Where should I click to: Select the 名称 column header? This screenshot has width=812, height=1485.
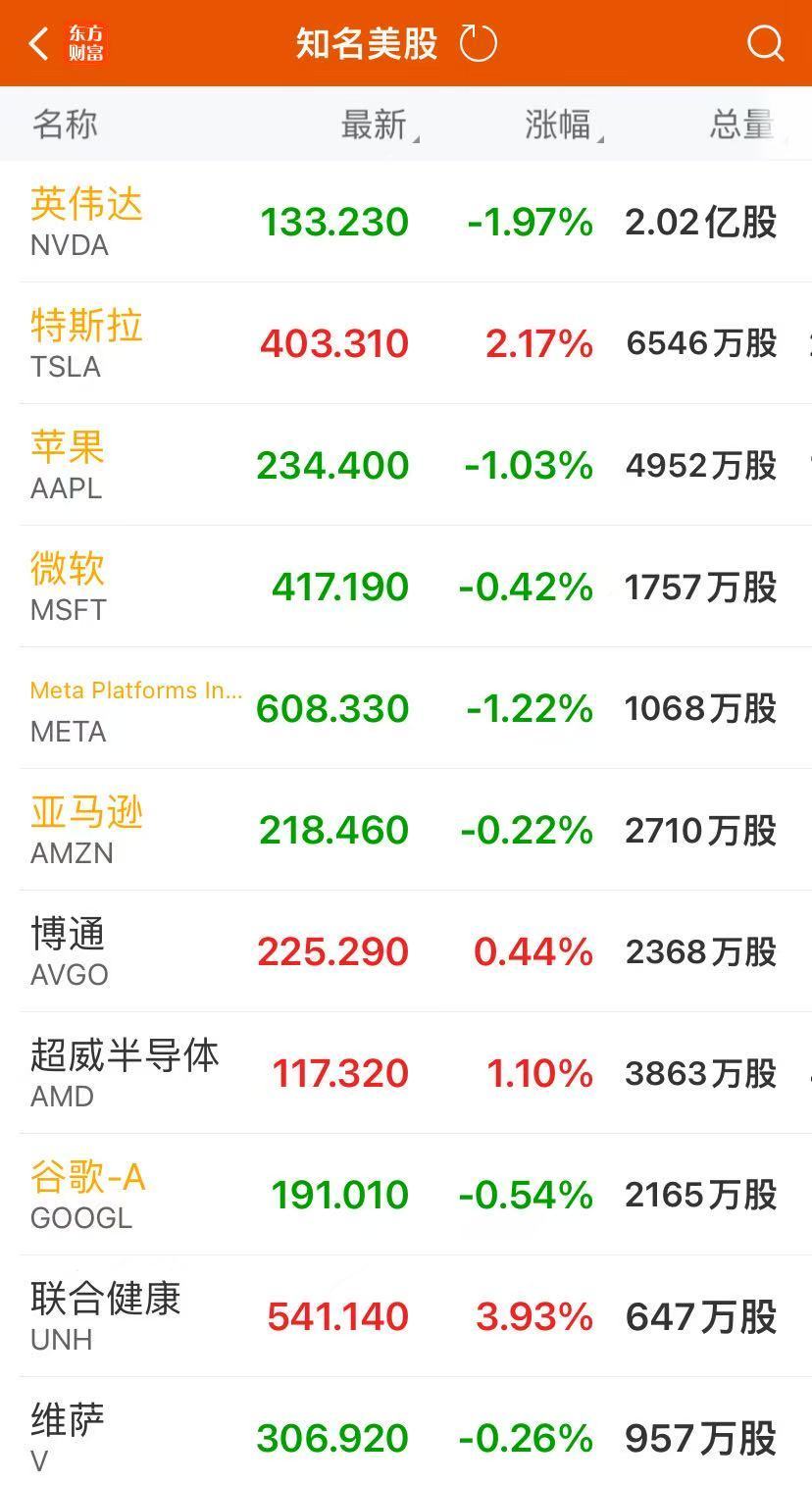tap(64, 125)
